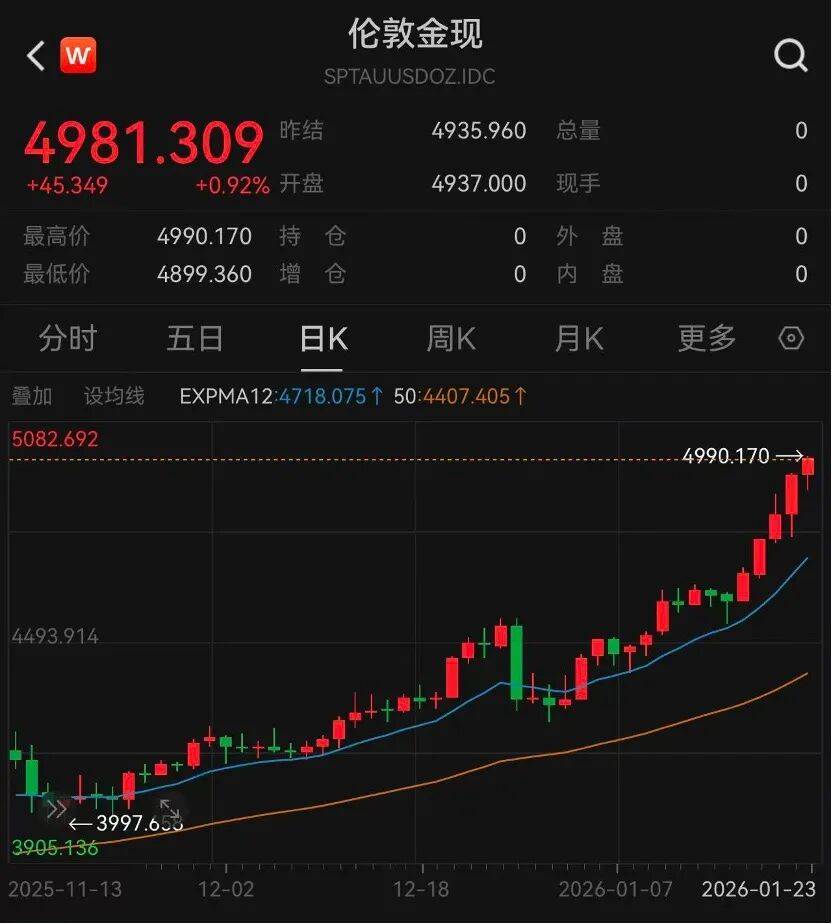
Task: Open the search magnifier icon
Action: 790,56
